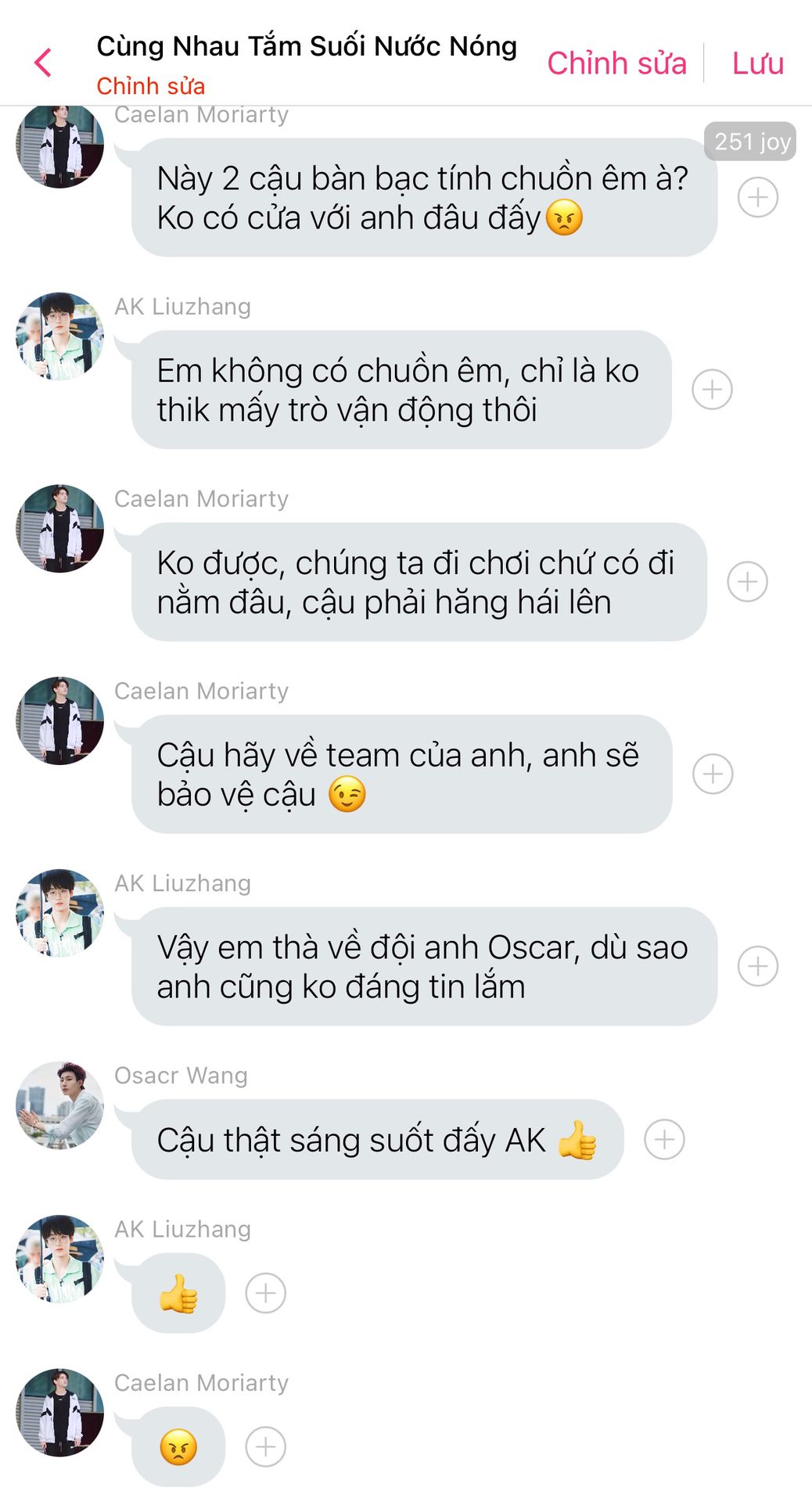
Task: Tap plus beside Caelan Moriarty's angry emoji message
Action: [x=265, y=1446]
